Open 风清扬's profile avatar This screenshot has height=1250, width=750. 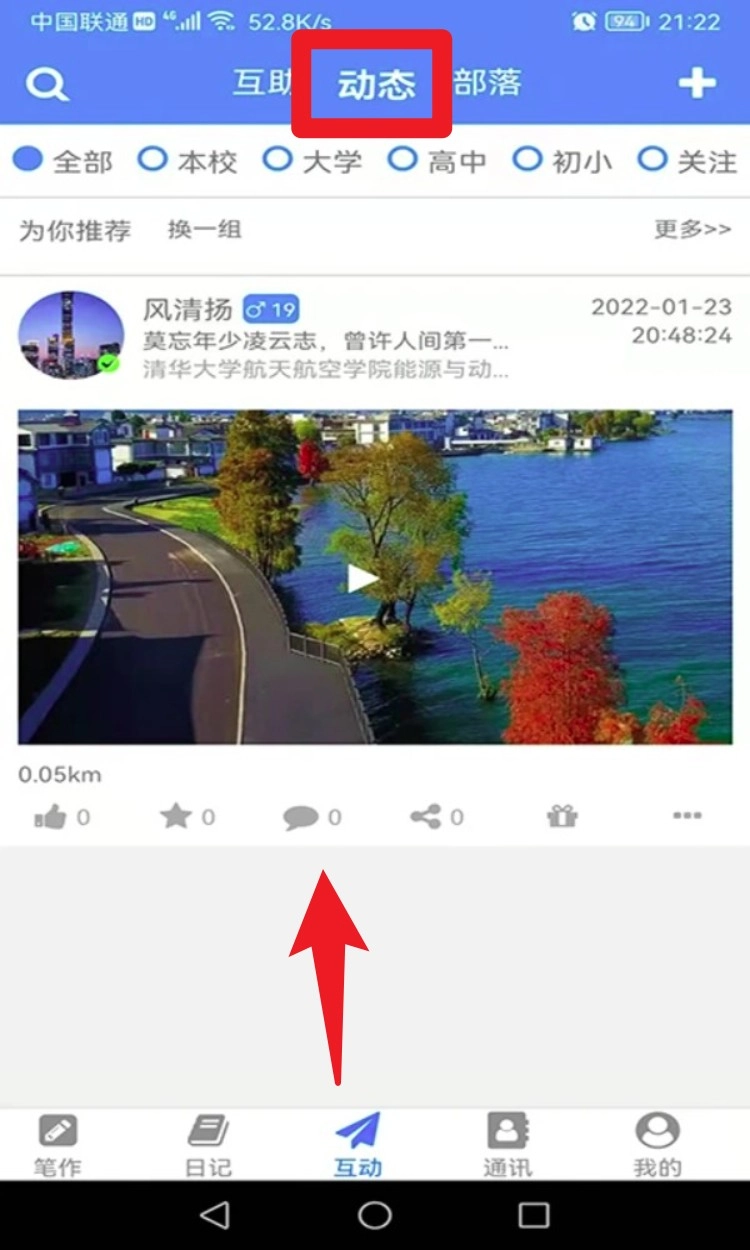pyautogui.click(x=70, y=335)
